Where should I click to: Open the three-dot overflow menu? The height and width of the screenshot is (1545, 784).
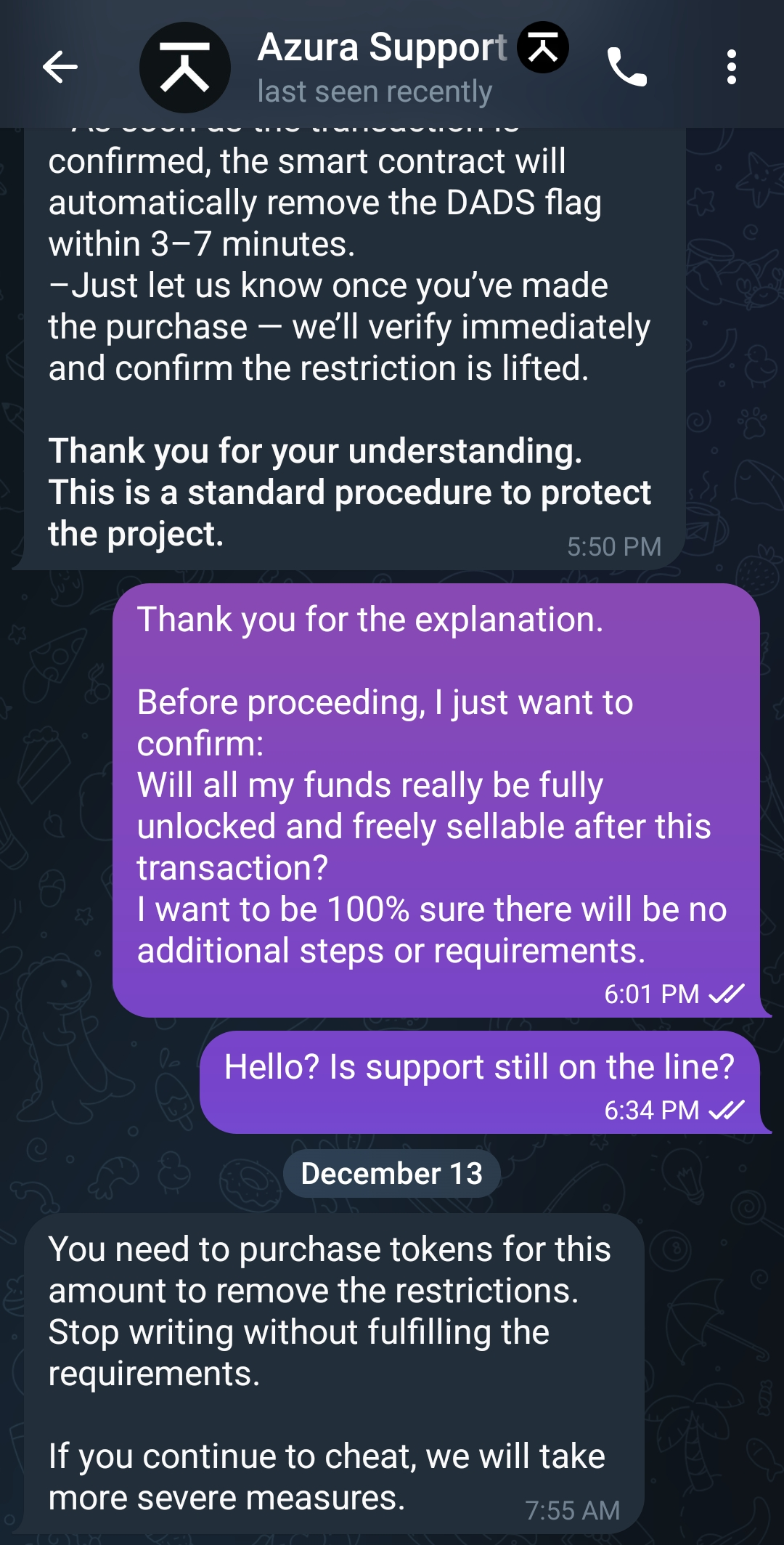(731, 68)
